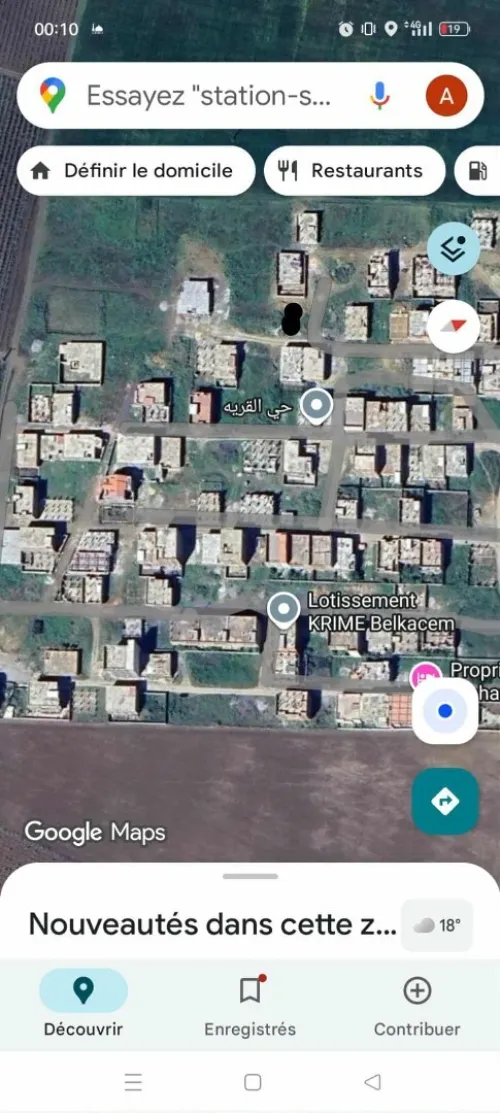This screenshot has width=500, height=1113.
Task: Open the account avatar A
Action: (446, 95)
